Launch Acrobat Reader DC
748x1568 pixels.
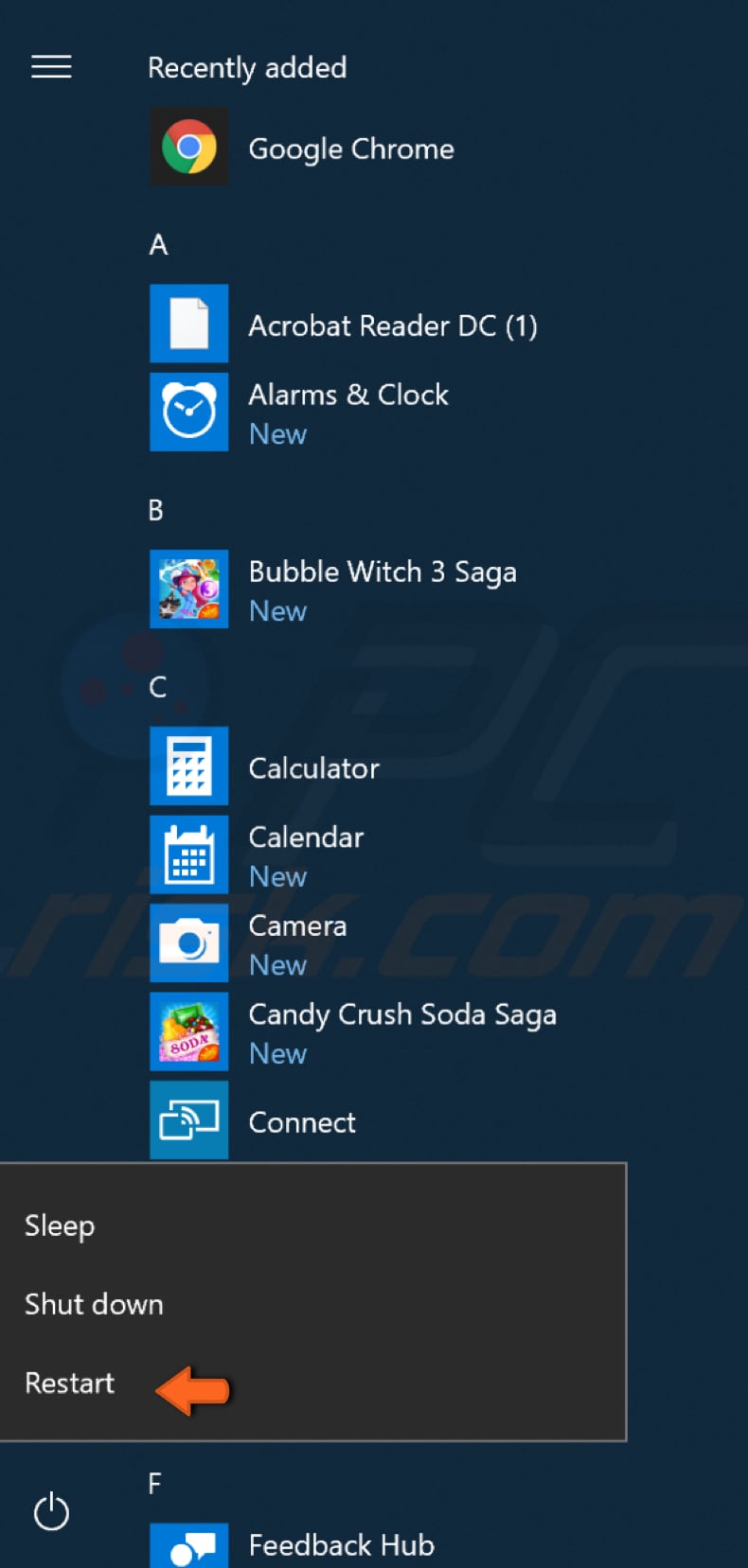tap(393, 326)
